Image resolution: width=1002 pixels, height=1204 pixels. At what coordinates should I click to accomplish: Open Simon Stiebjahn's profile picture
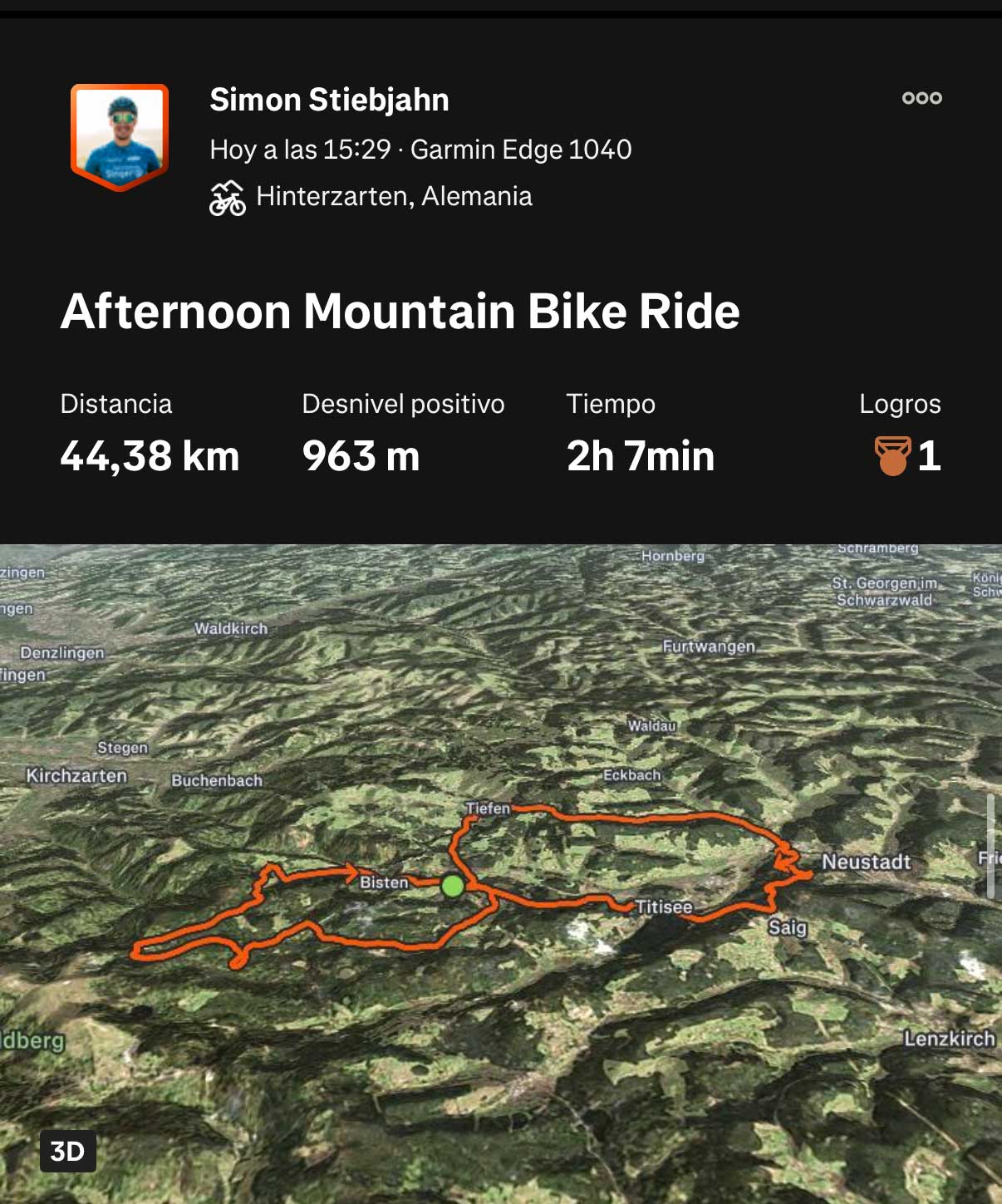(x=120, y=135)
